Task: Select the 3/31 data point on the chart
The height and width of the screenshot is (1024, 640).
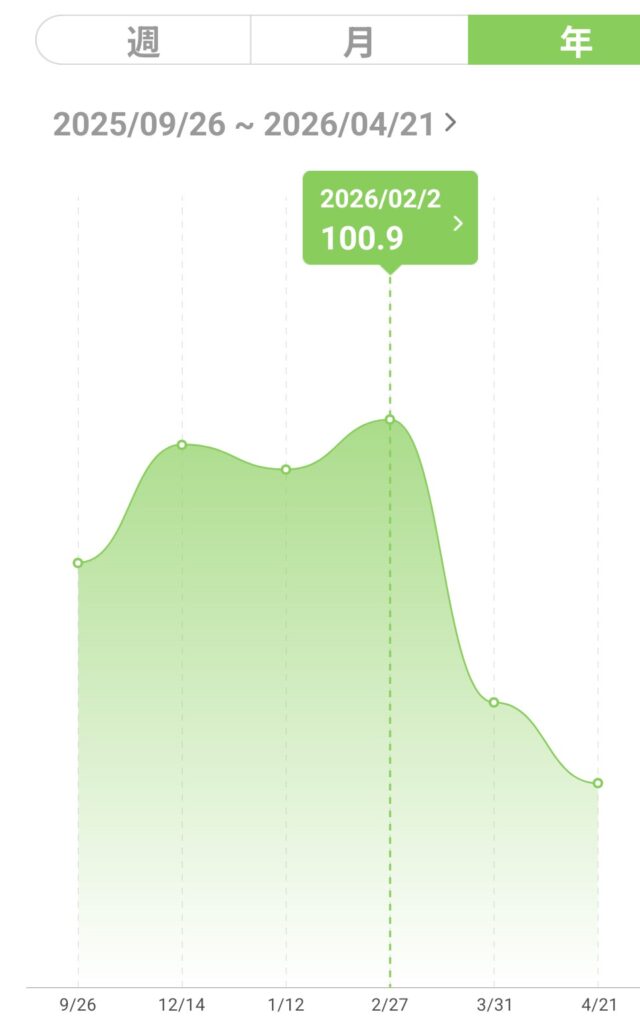Action: click(494, 702)
